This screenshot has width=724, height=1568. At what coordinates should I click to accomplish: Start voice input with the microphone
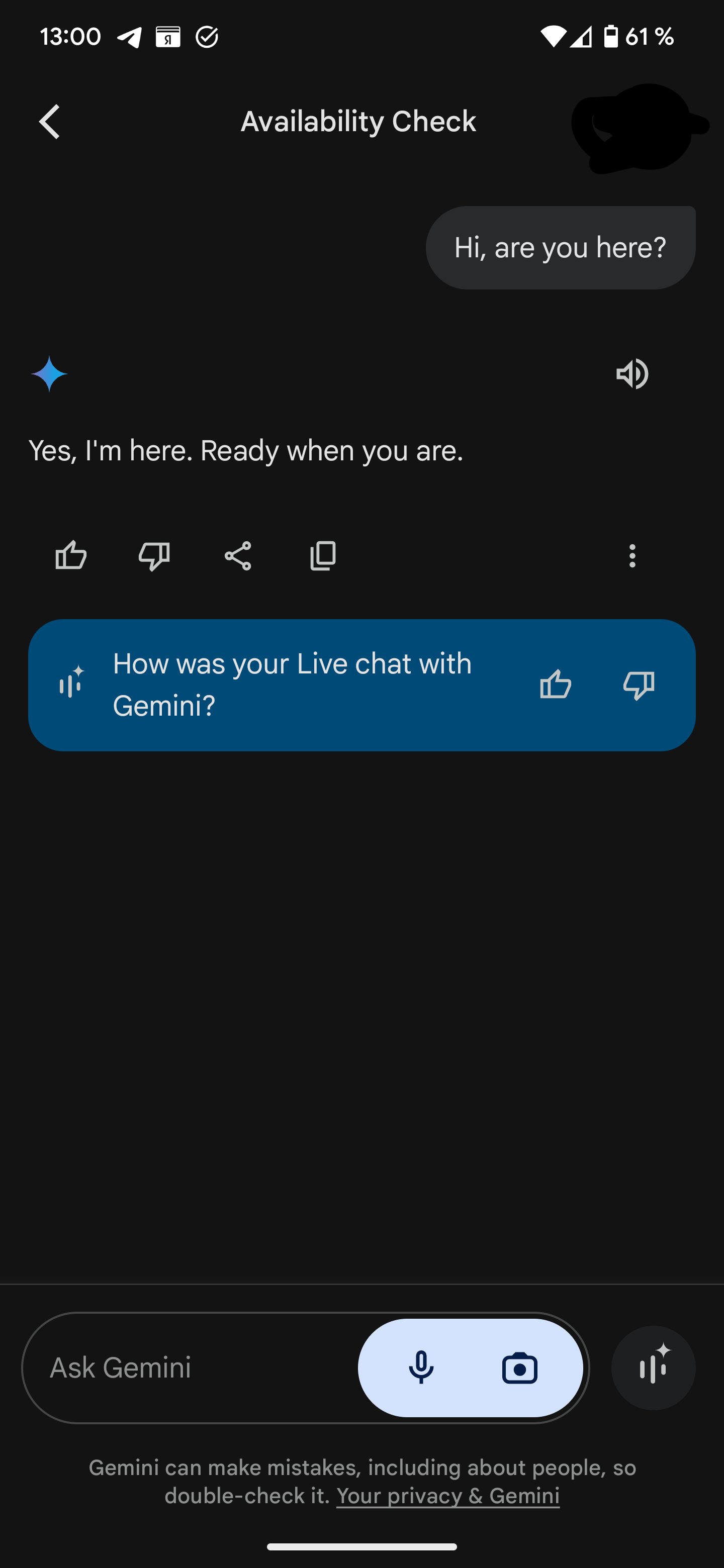pos(421,1368)
